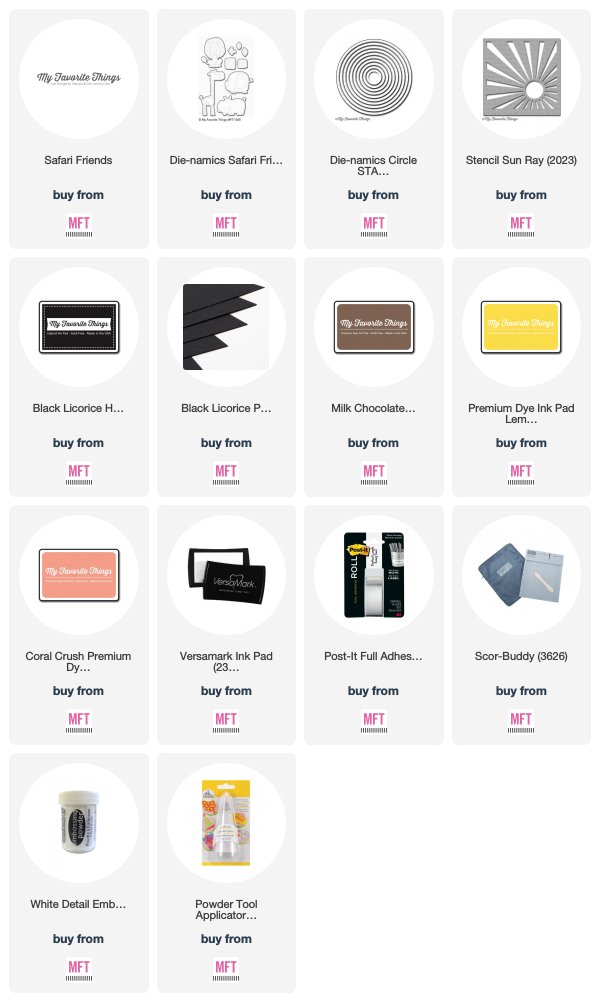Viewport: 600px width, 1002px height.
Task: View the Powder Tool Applicator product
Action: 226,909
